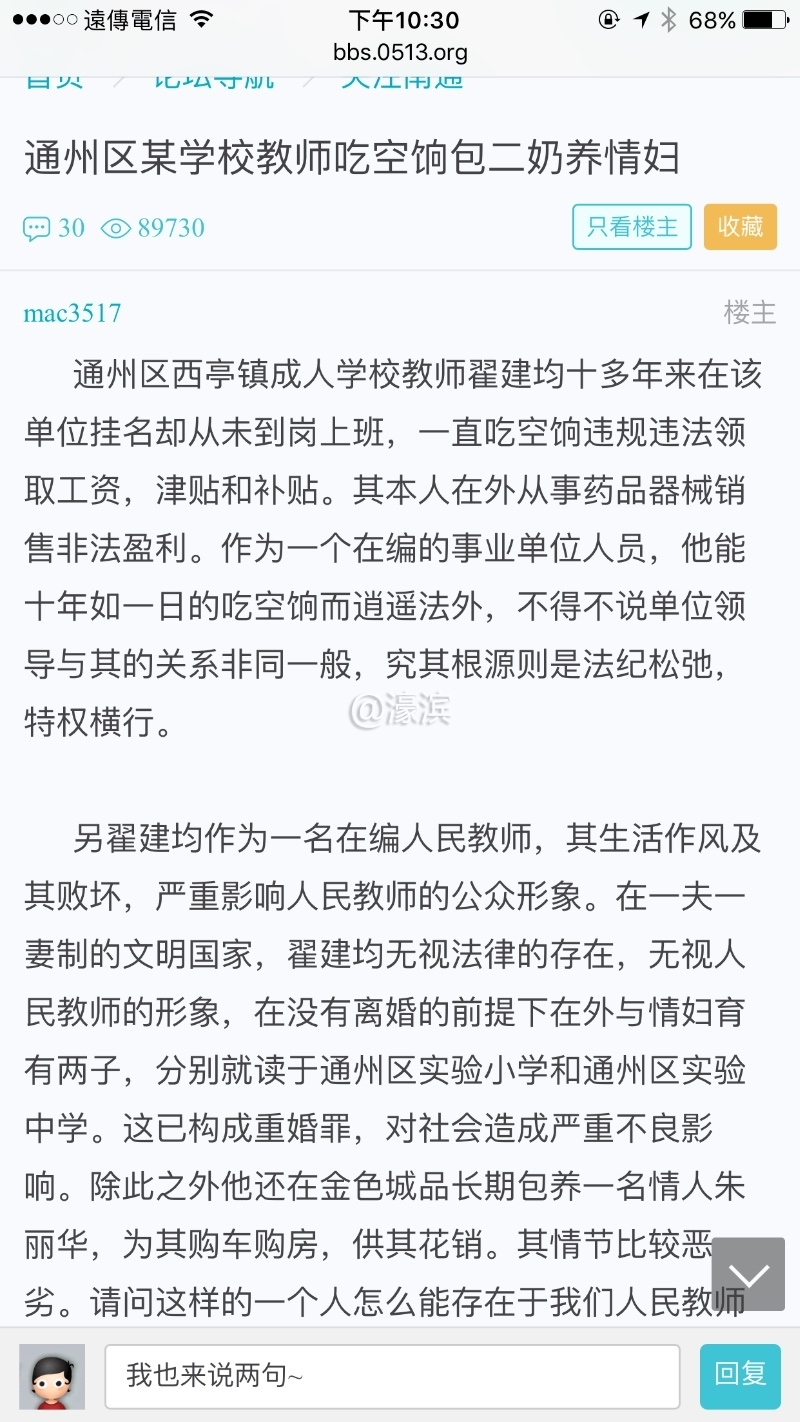Tap the orientation lock icon in status bar
Screen dimensions: 800x1422
(x=607, y=18)
